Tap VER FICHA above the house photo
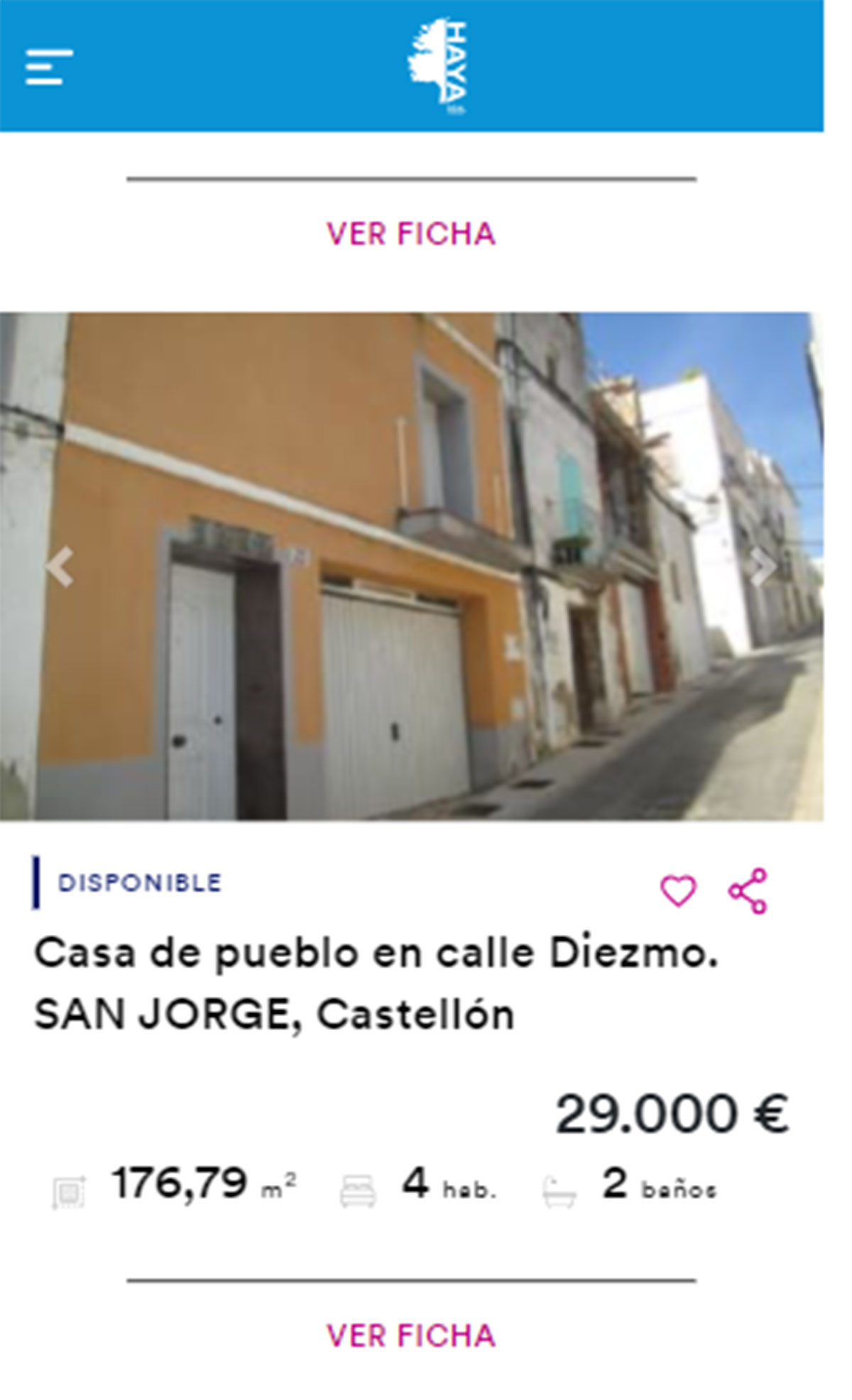Screen dimensions: 852x1400 point(411,234)
